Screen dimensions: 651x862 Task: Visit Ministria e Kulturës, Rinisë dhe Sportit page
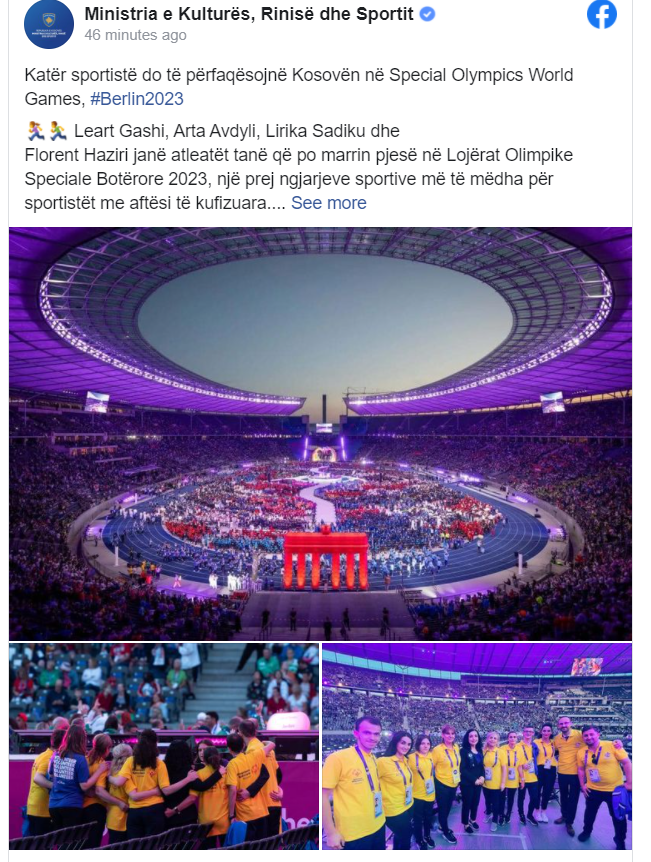point(250,14)
